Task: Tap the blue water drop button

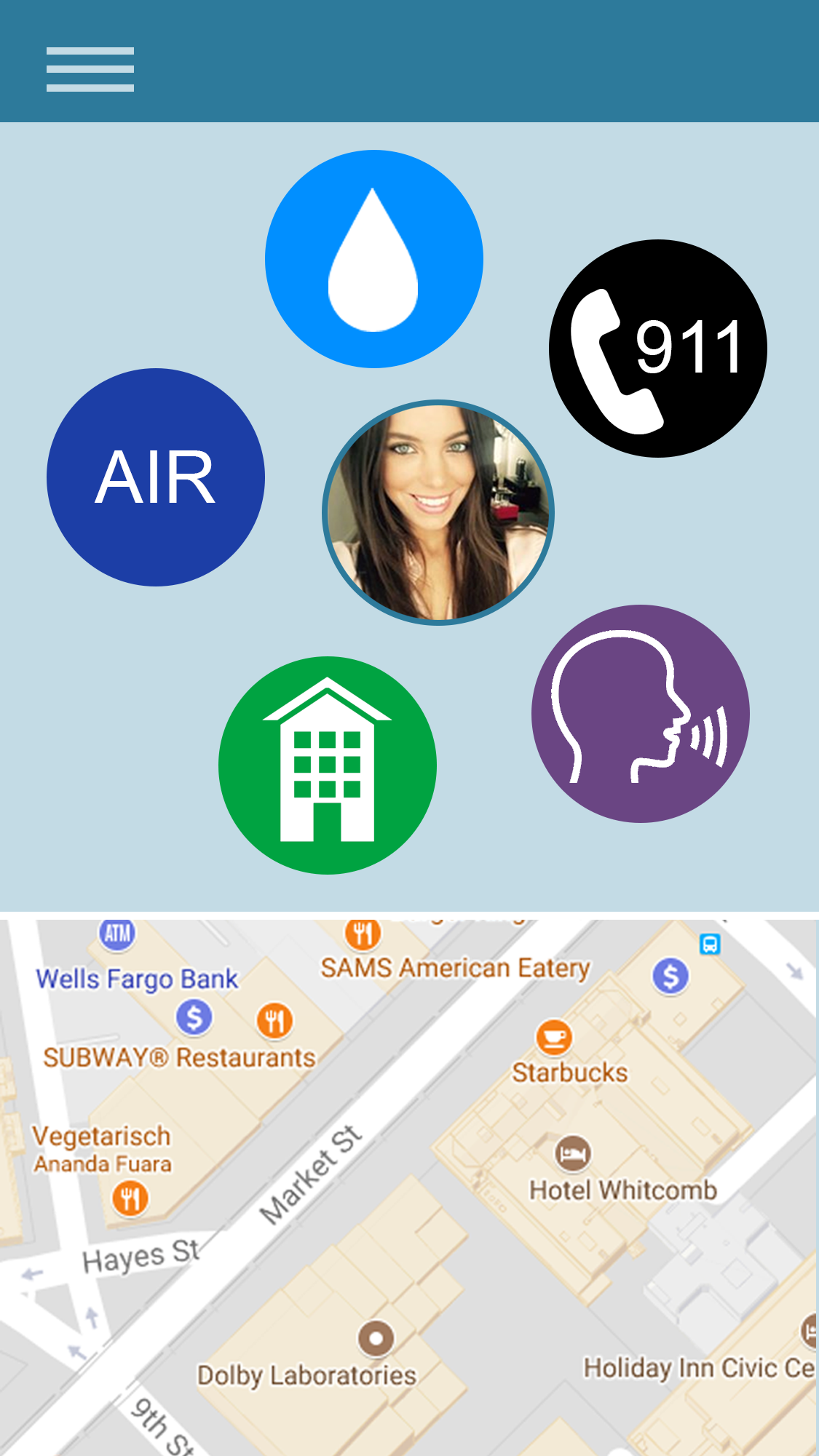Action: pos(373,259)
